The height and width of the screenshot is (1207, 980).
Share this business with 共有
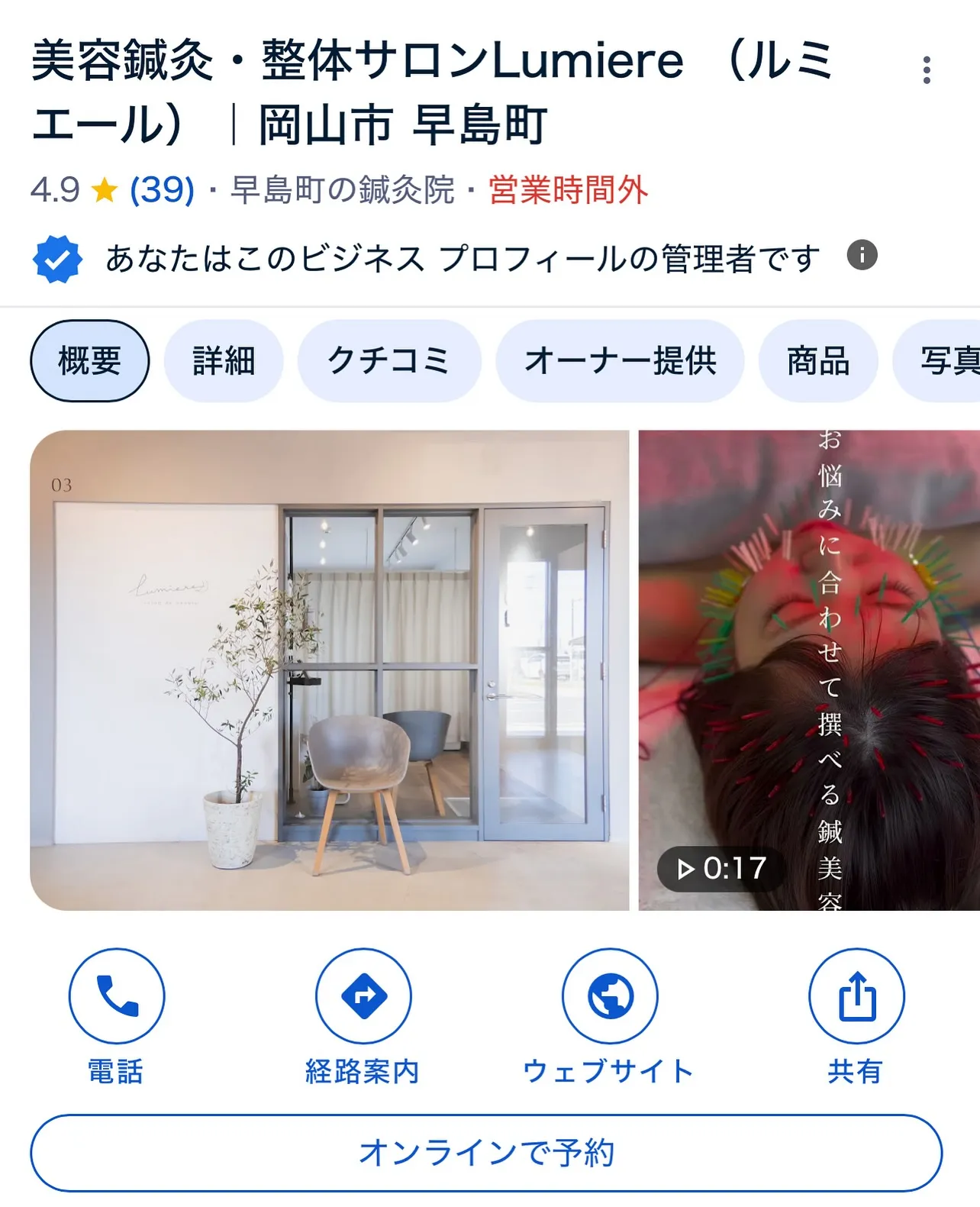point(856,996)
